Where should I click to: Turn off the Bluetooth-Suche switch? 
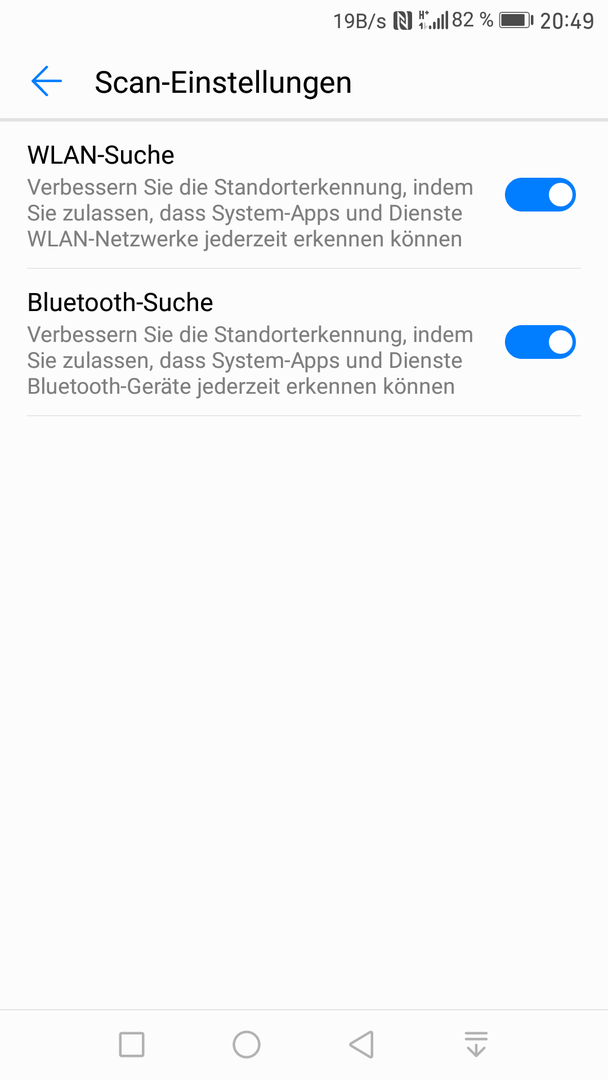pos(540,342)
